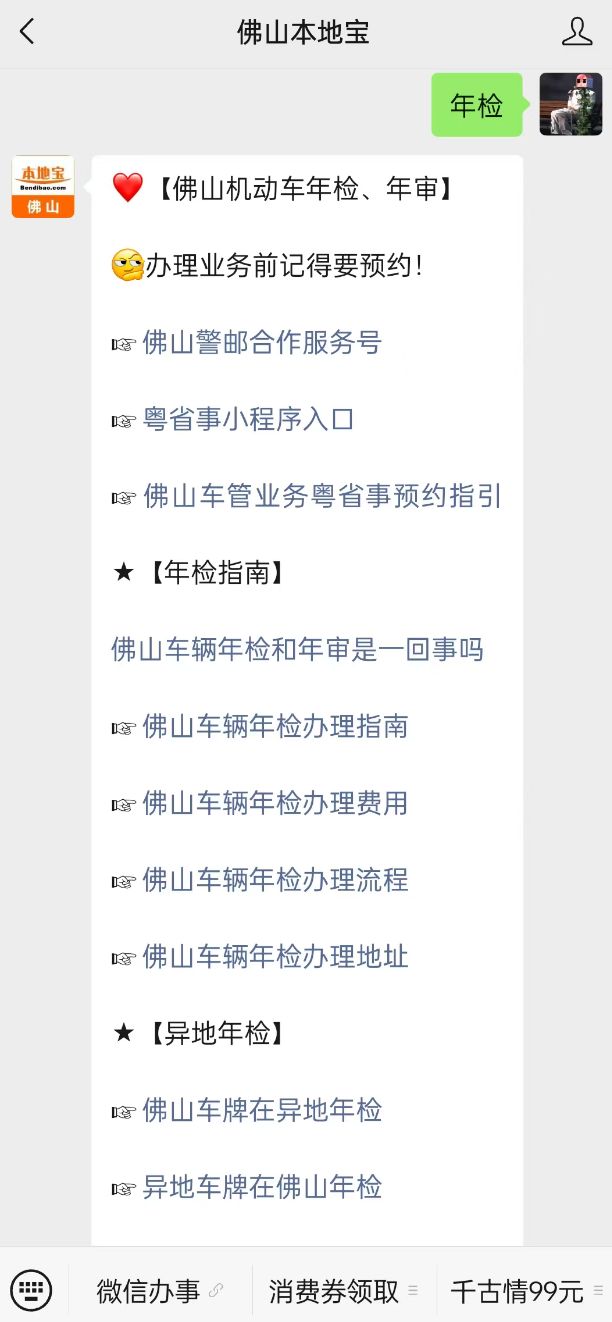Open the 佛山车辆年检办理指南 link

pos(275,727)
